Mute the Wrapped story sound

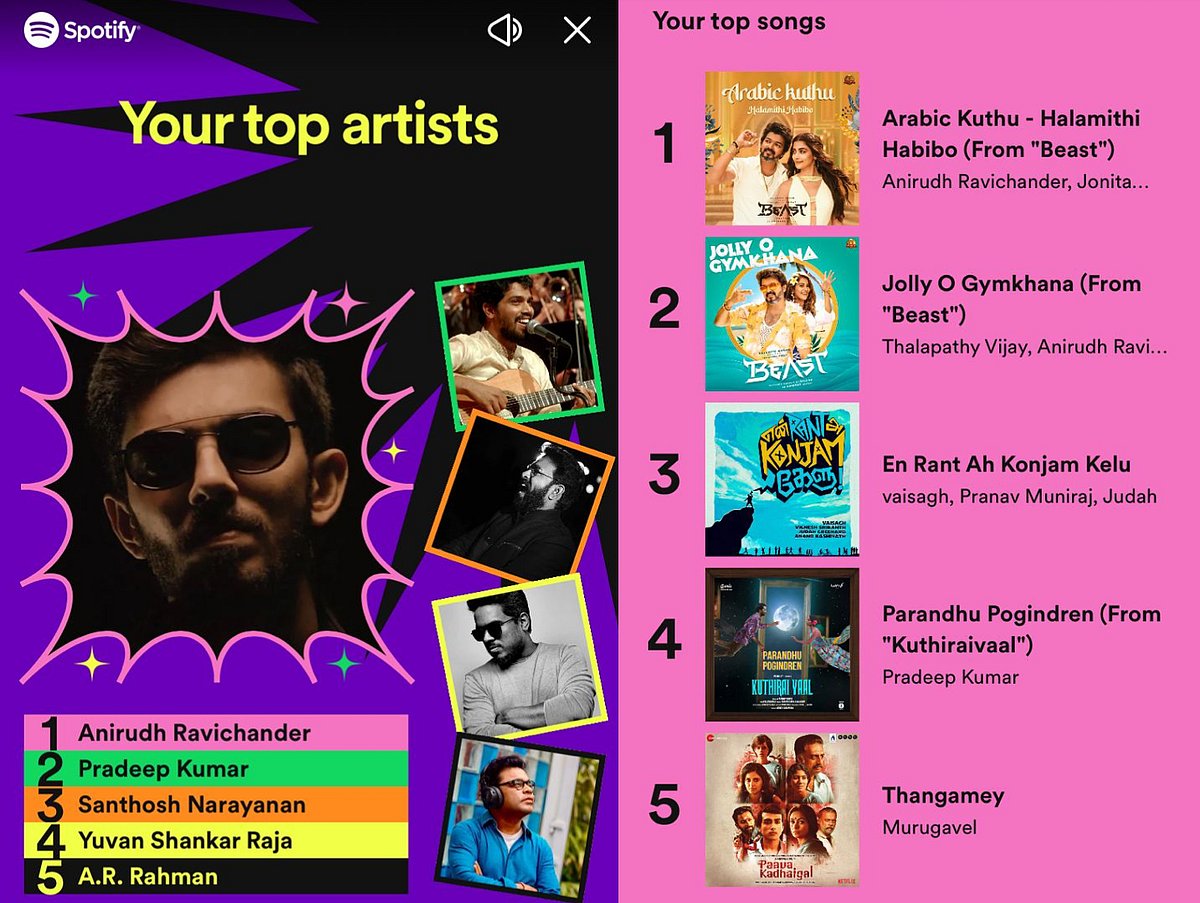point(505,30)
